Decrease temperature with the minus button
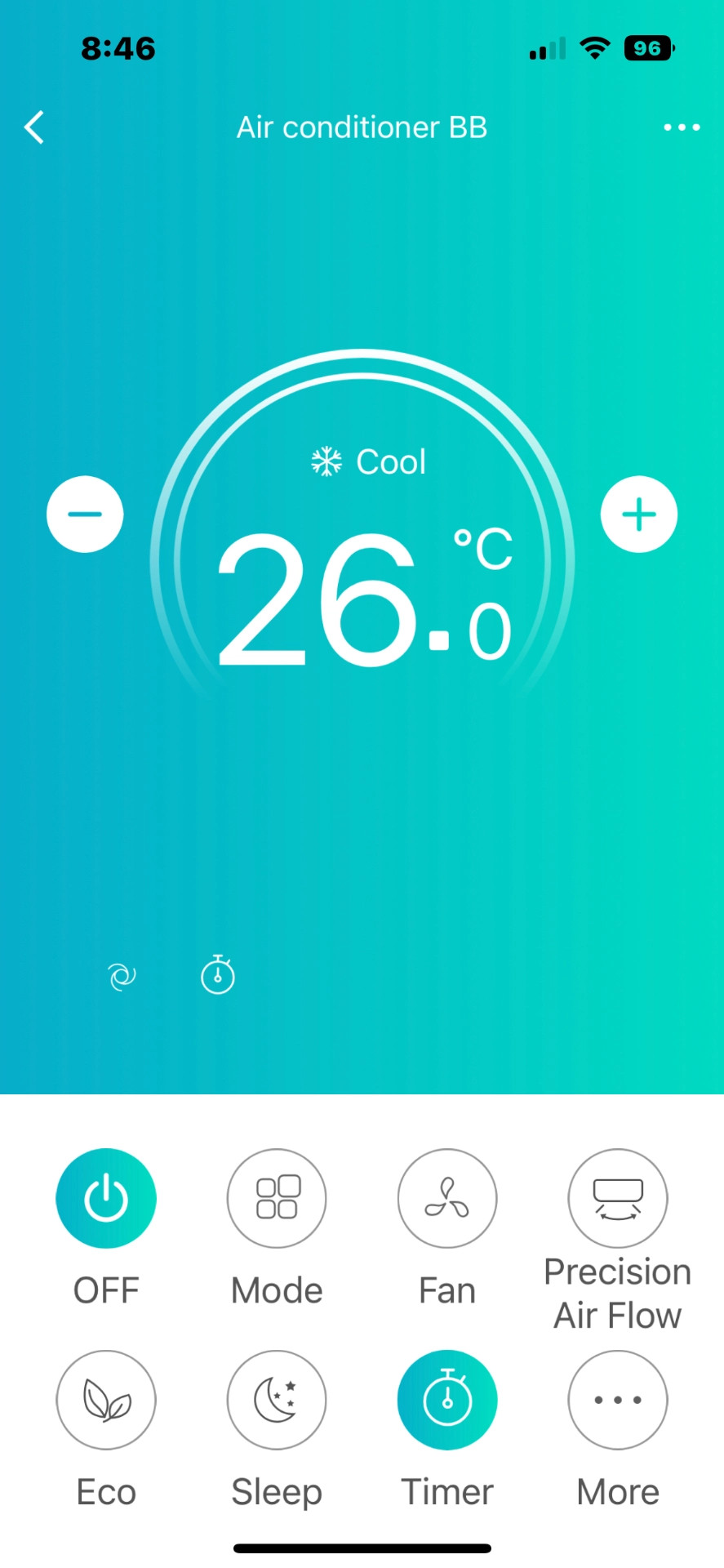Image resolution: width=724 pixels, height=1568 pixels. click(85, 514)
